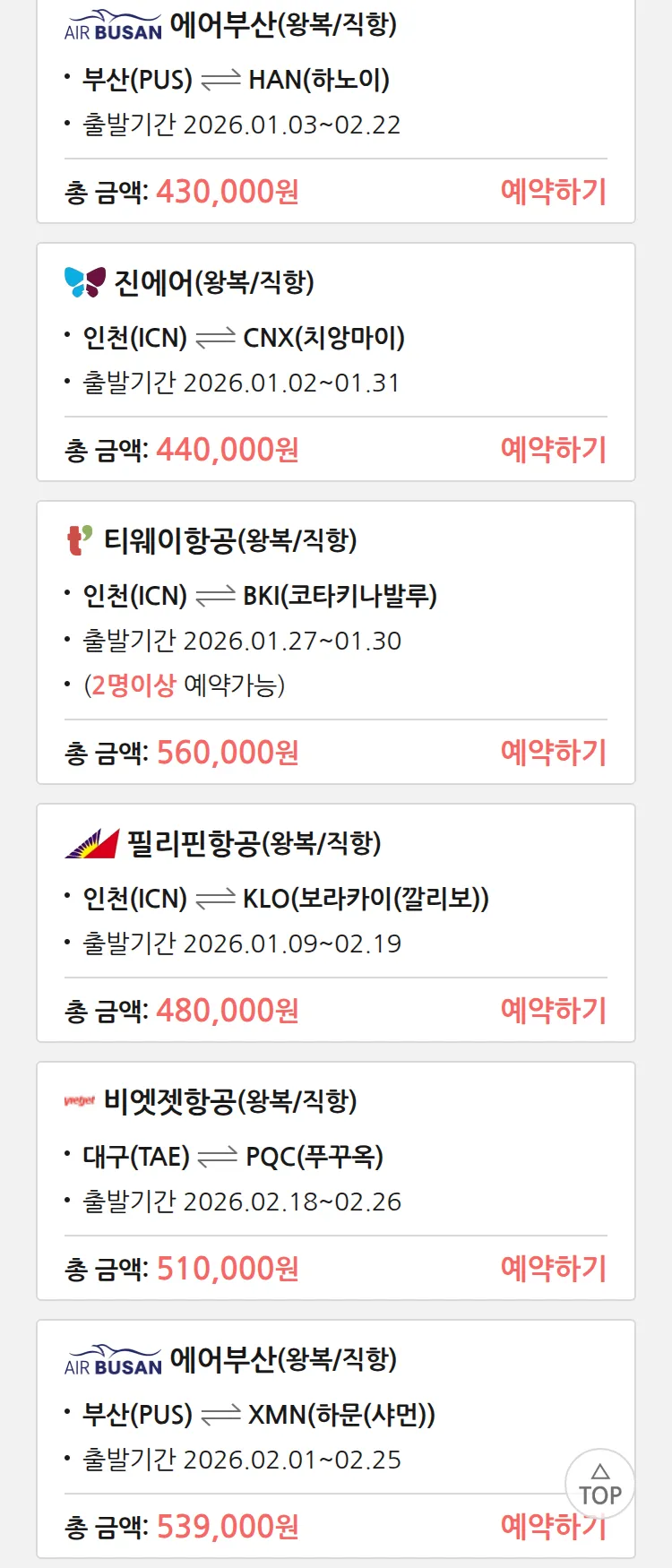Reserve the 필리핀항공 보라카이 flight
The width and height of the screenshot is (672, 1568).
point(553,1011)
